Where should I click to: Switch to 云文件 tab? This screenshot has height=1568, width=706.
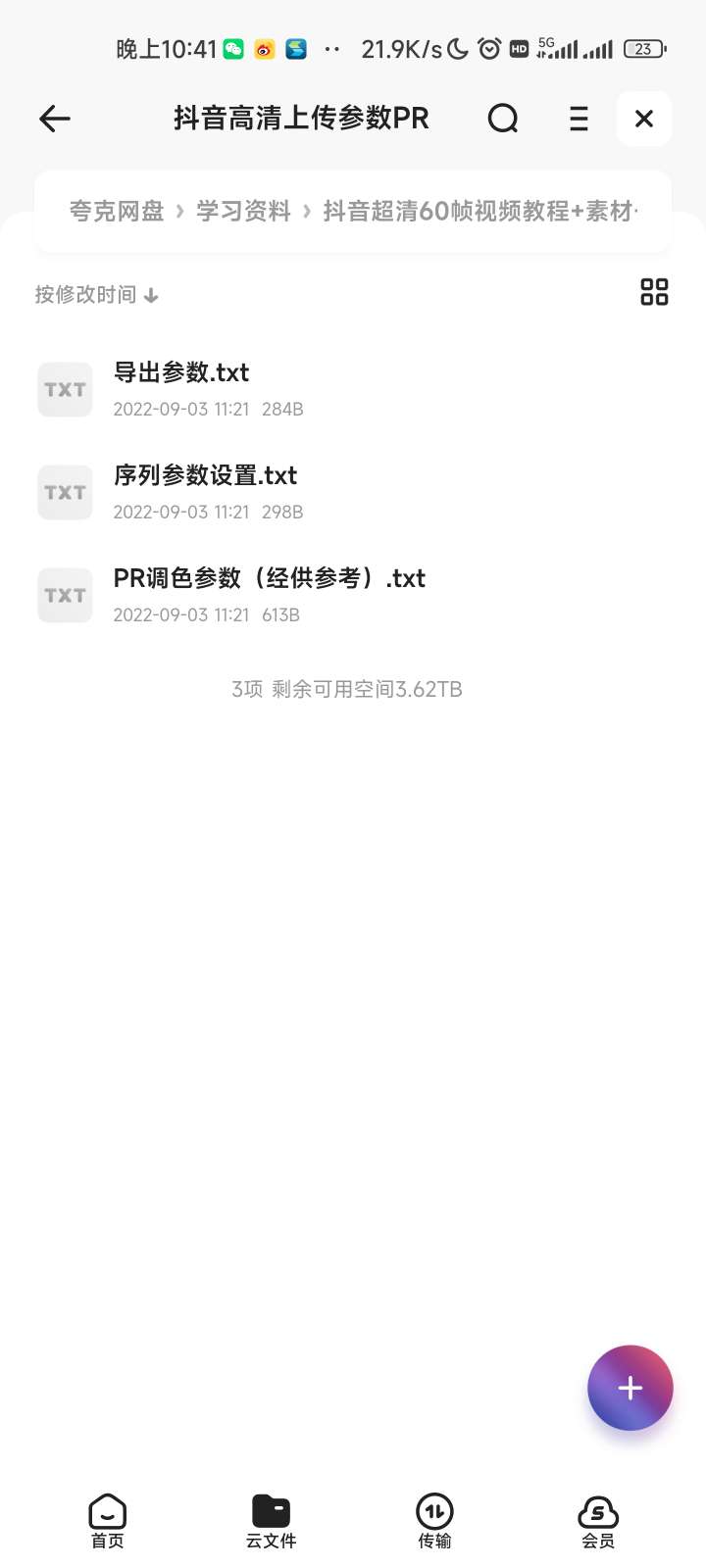pyautogui.click(x=272, y=1522)
